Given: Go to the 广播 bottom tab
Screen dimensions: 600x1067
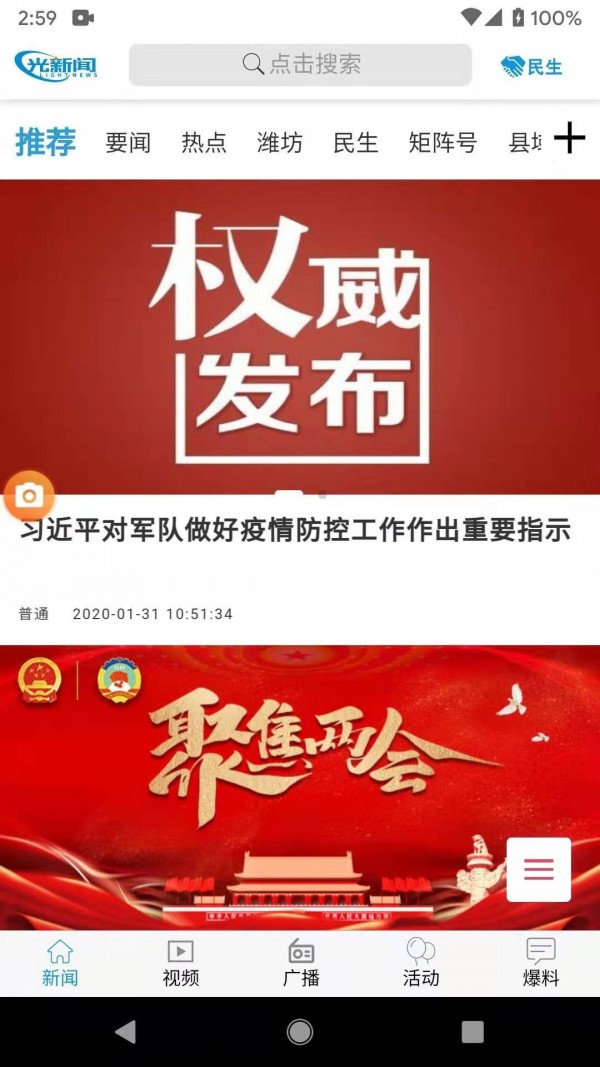Looking at the screenshot, I should [300, 964].
